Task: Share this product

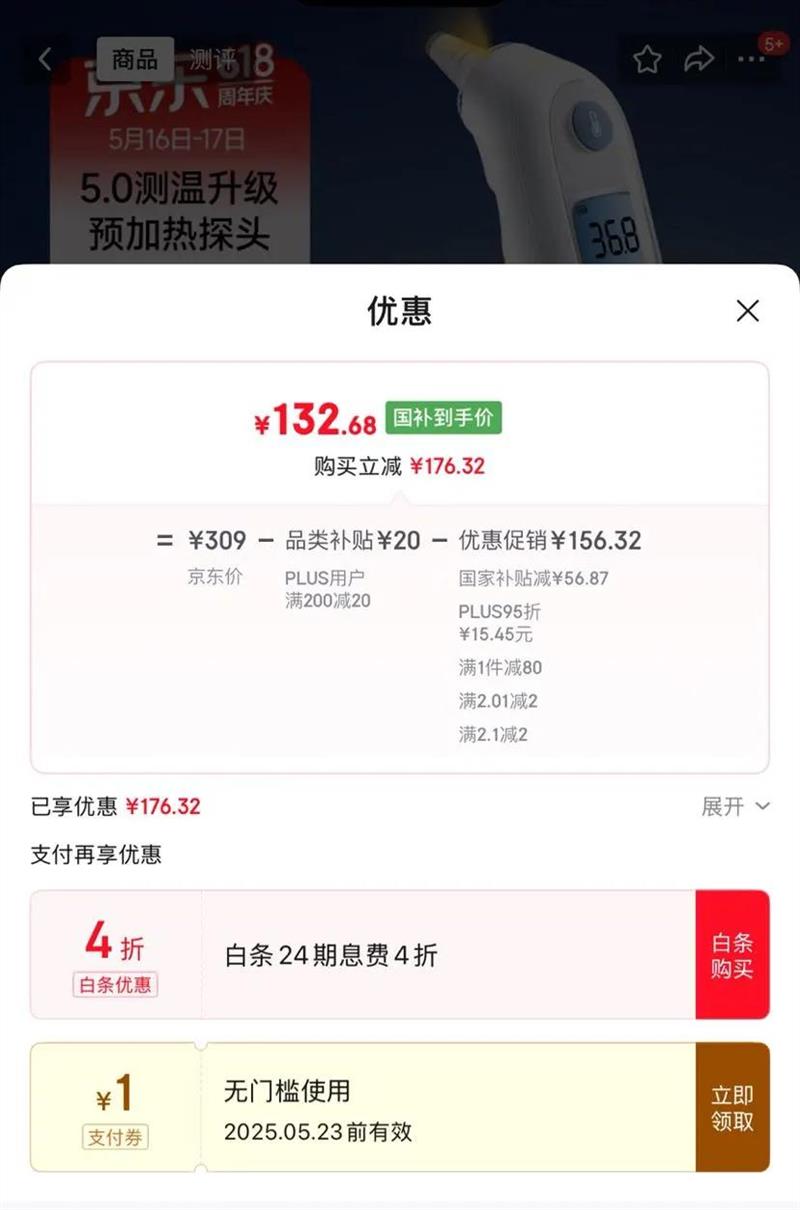Action: point(697,60)
